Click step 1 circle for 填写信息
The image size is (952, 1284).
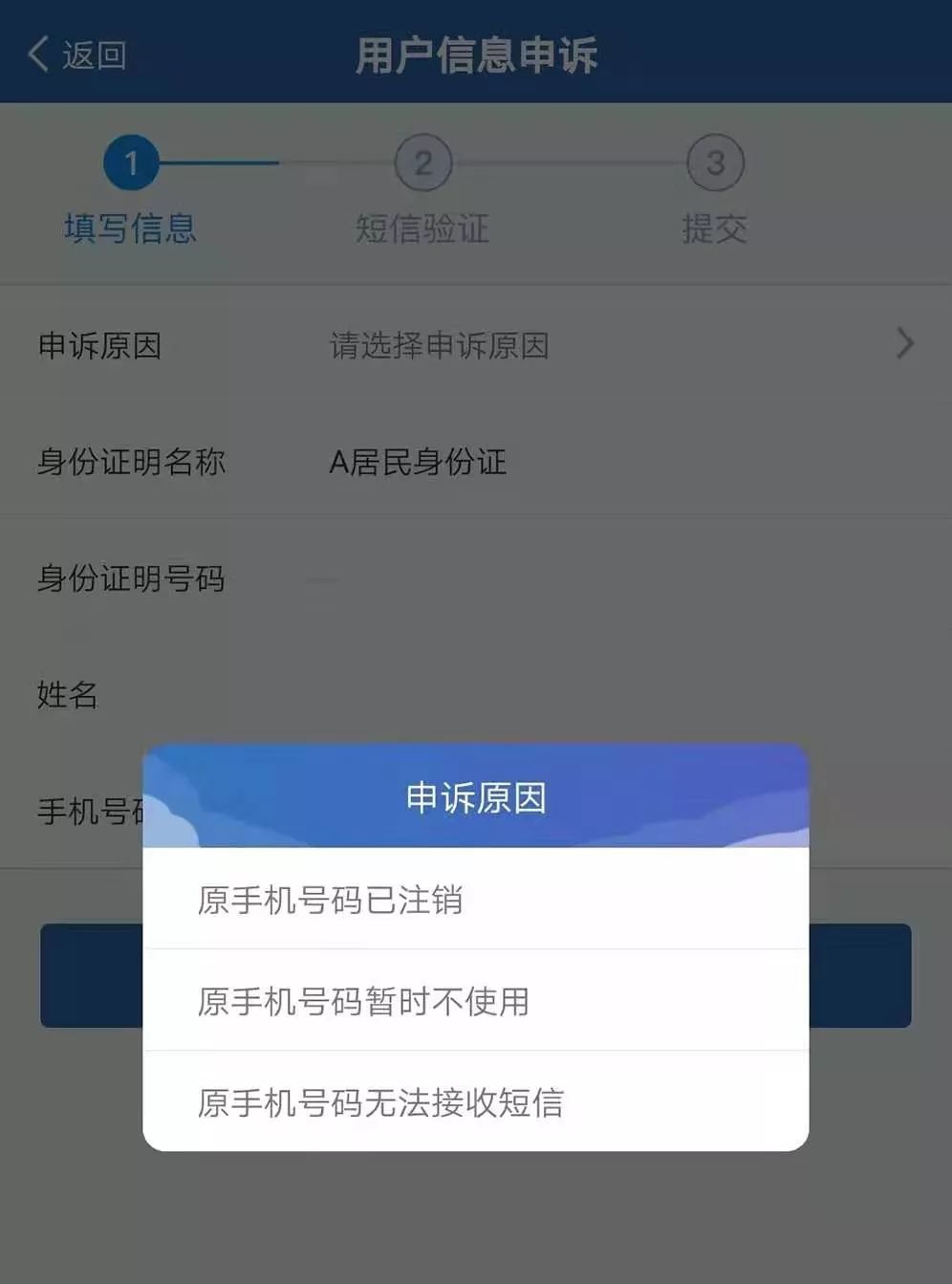[131, 163]
